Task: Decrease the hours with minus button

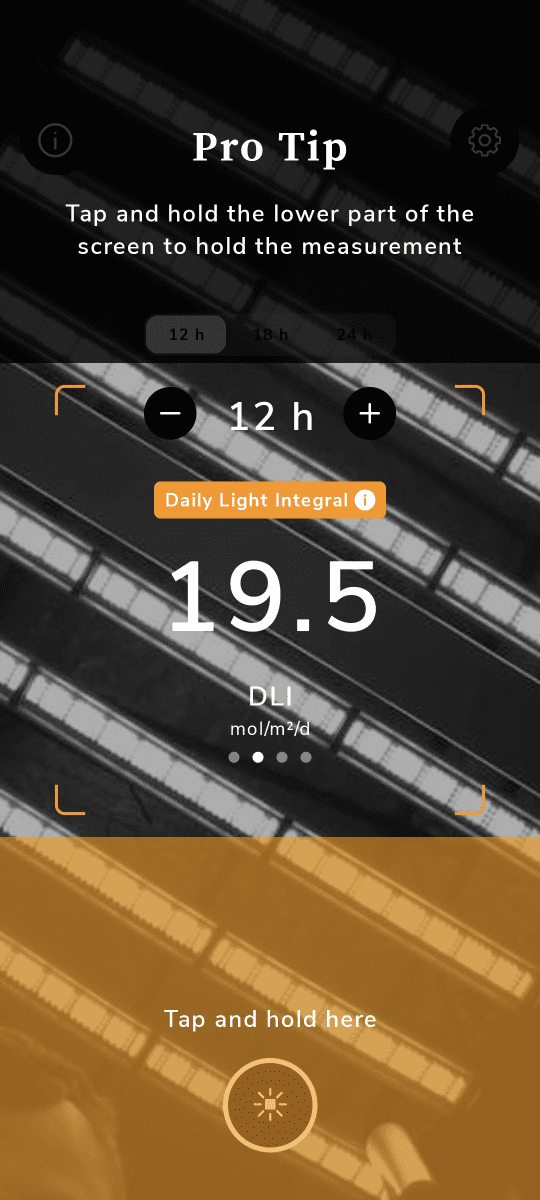Action: click(171, 414)
